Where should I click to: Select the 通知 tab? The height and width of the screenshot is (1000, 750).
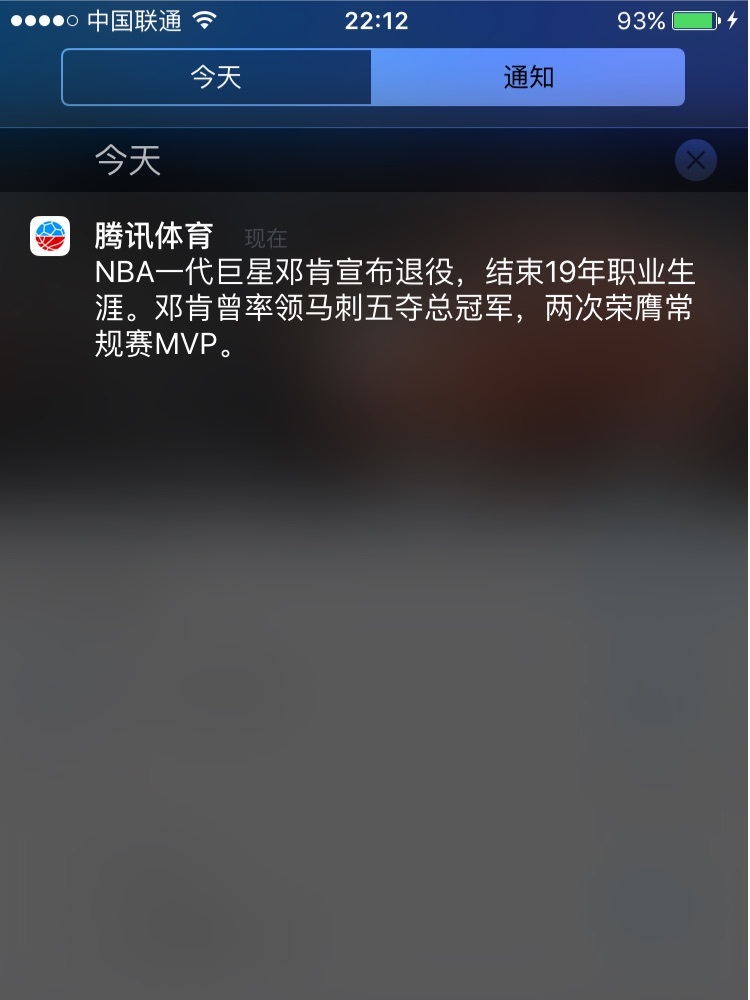click(x=528, y=77)
